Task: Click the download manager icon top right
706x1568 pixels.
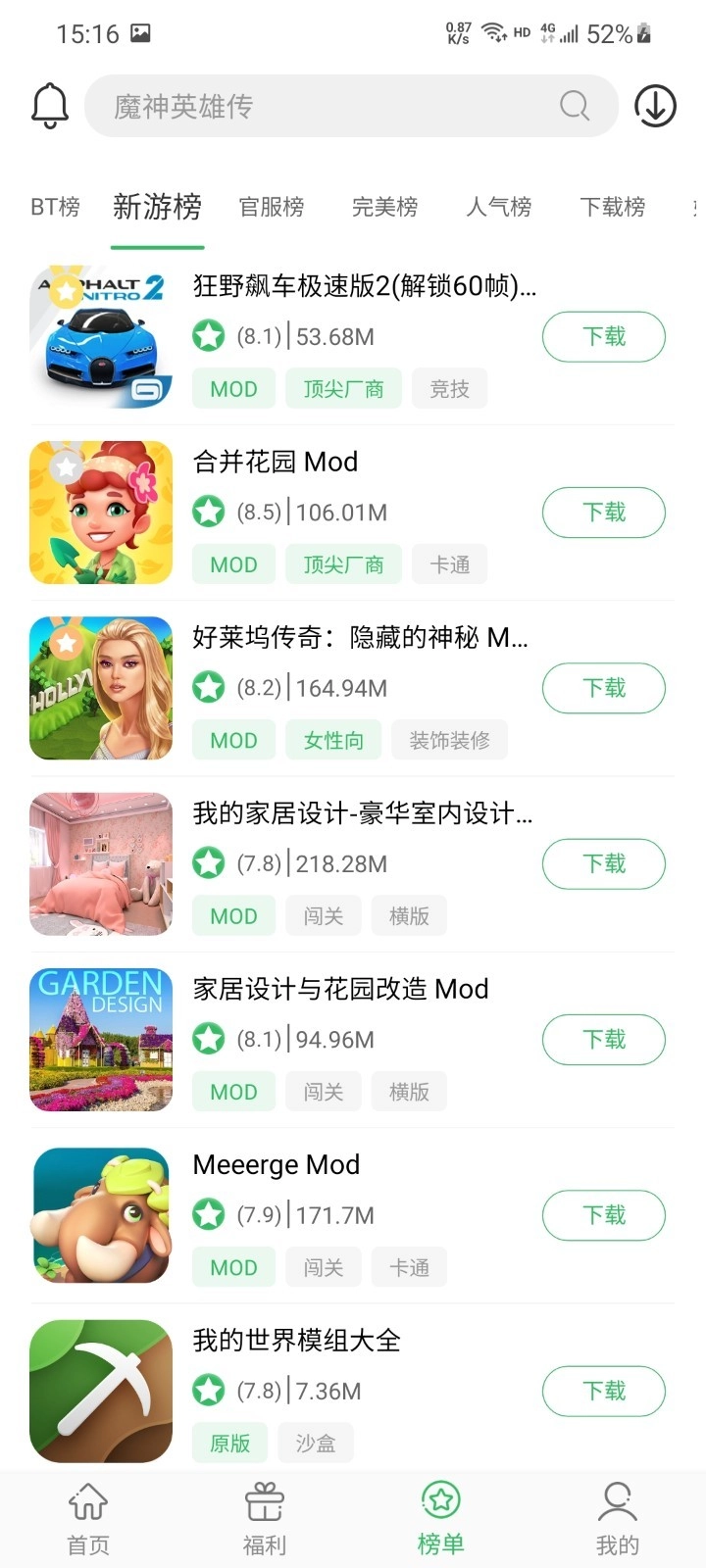Action: click(654, 106)
